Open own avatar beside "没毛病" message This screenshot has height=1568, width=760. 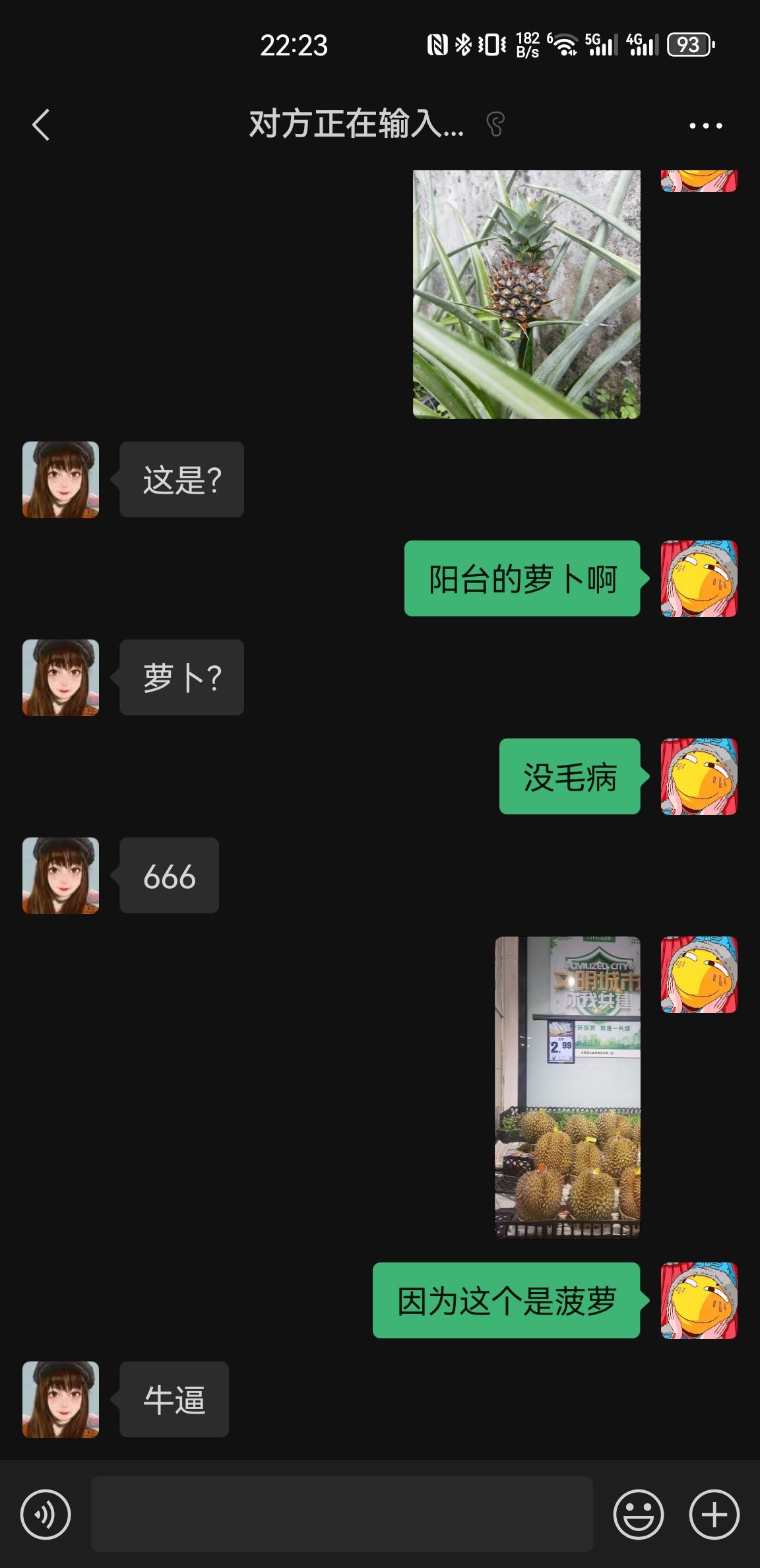[699, 777]
